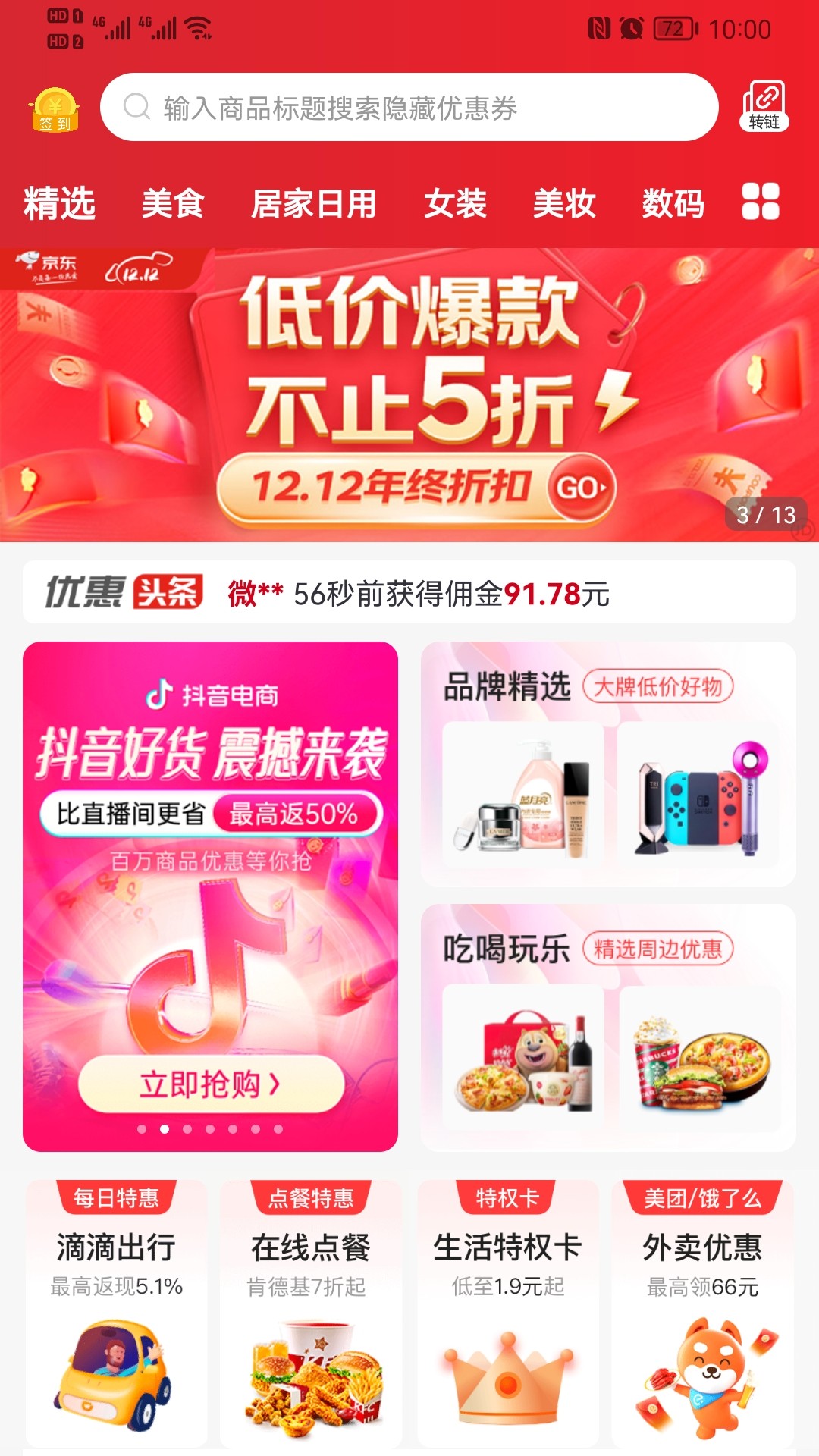Open the 优惠头条 news ticker

pyautogui.click(x=409, y=593)
